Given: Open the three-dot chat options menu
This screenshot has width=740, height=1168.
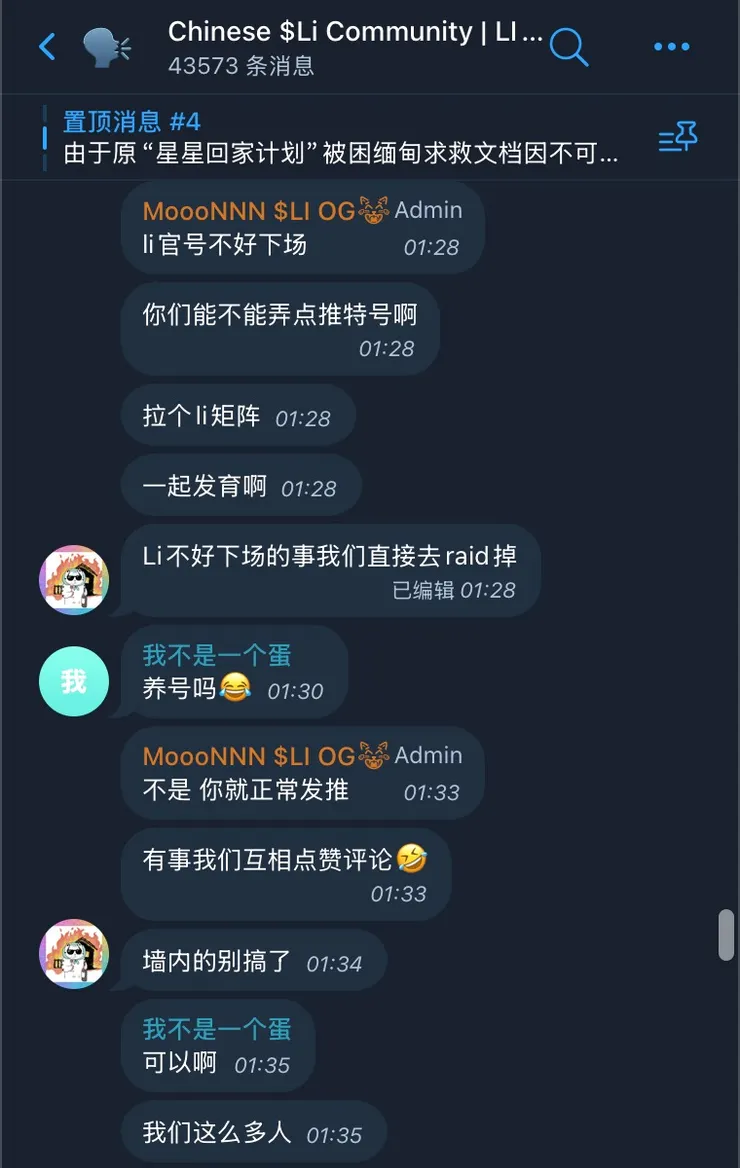Looking at the screenshot, I should click(x=670, y=46).
